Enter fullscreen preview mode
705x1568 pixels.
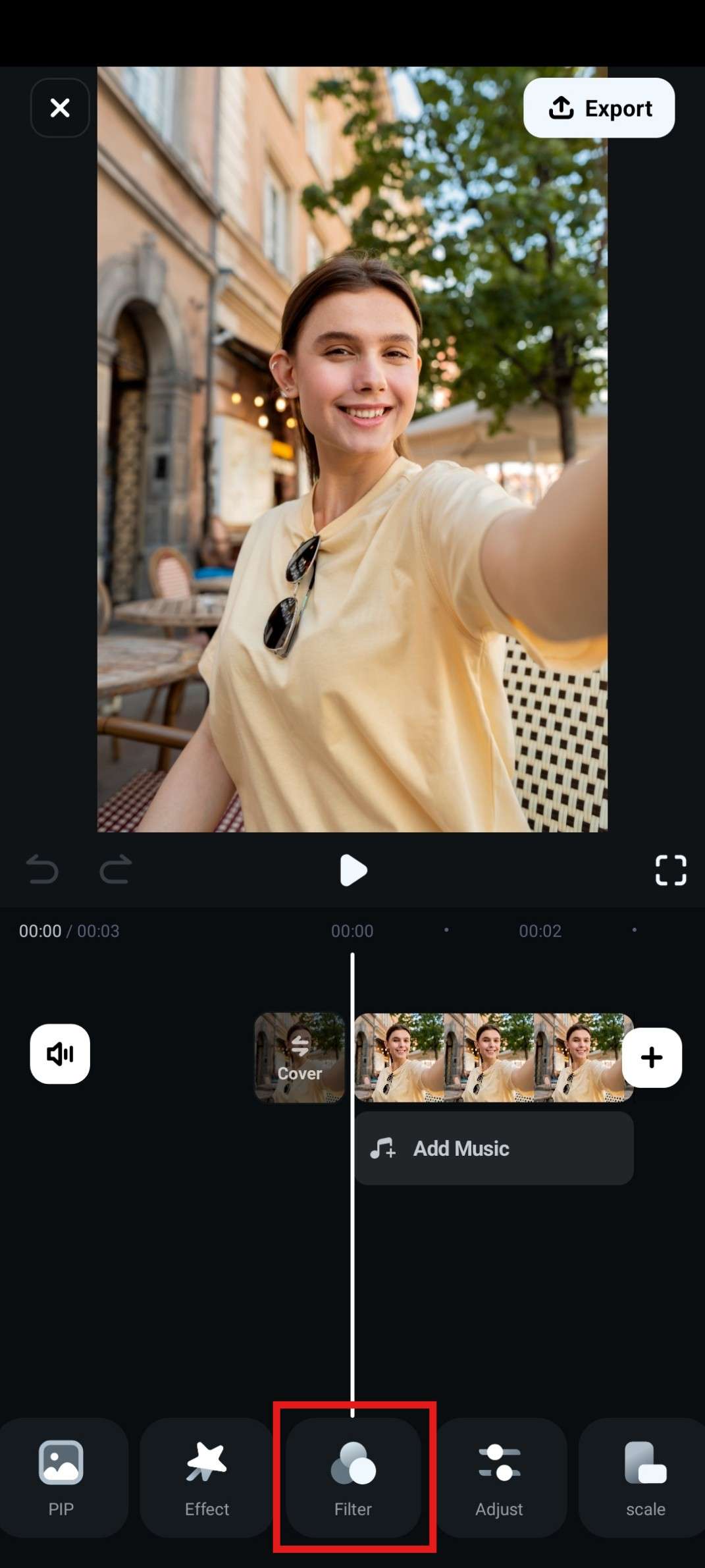(x=670, y=871)
